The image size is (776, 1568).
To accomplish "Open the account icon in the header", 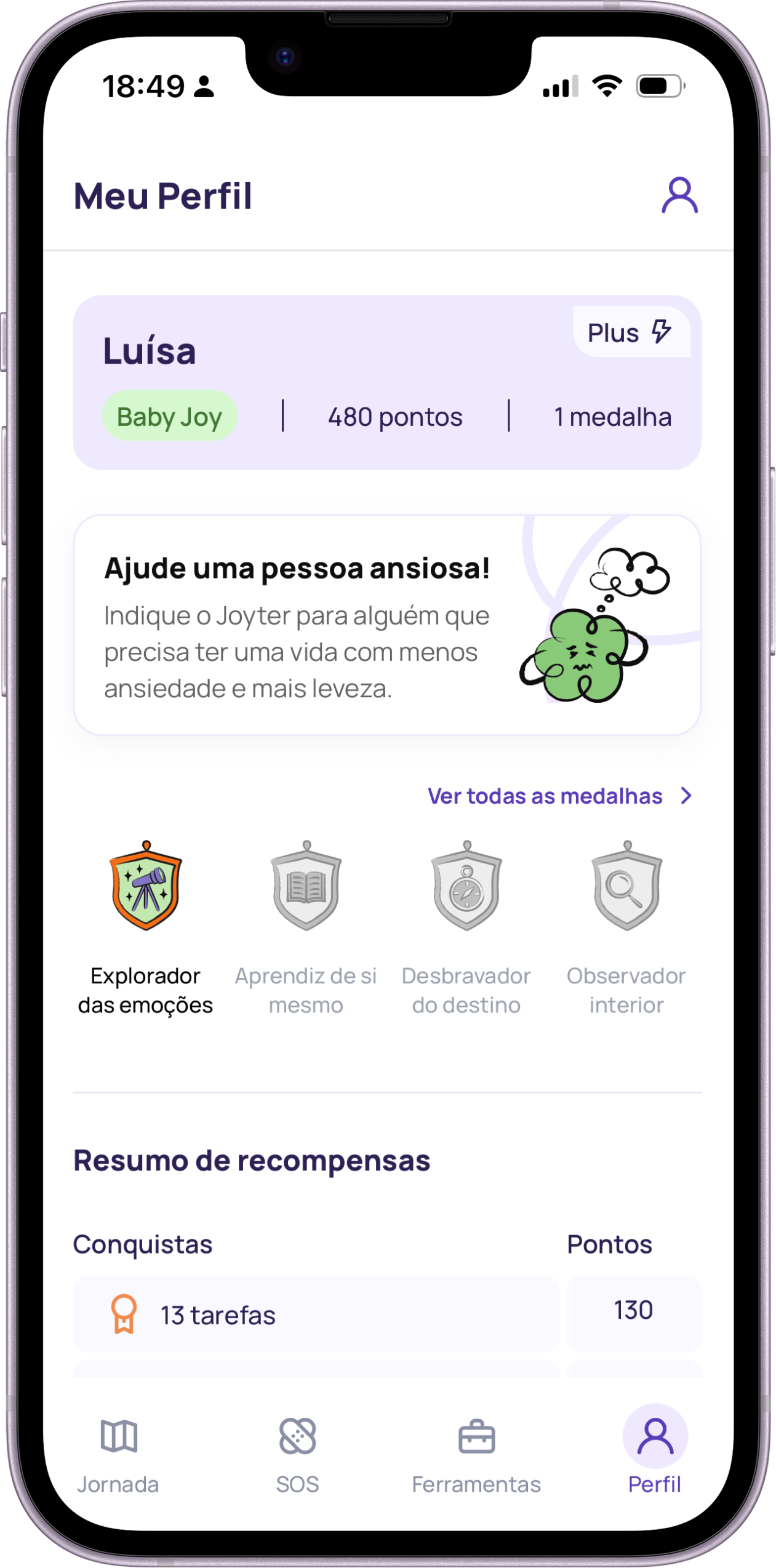I will 679,196.
